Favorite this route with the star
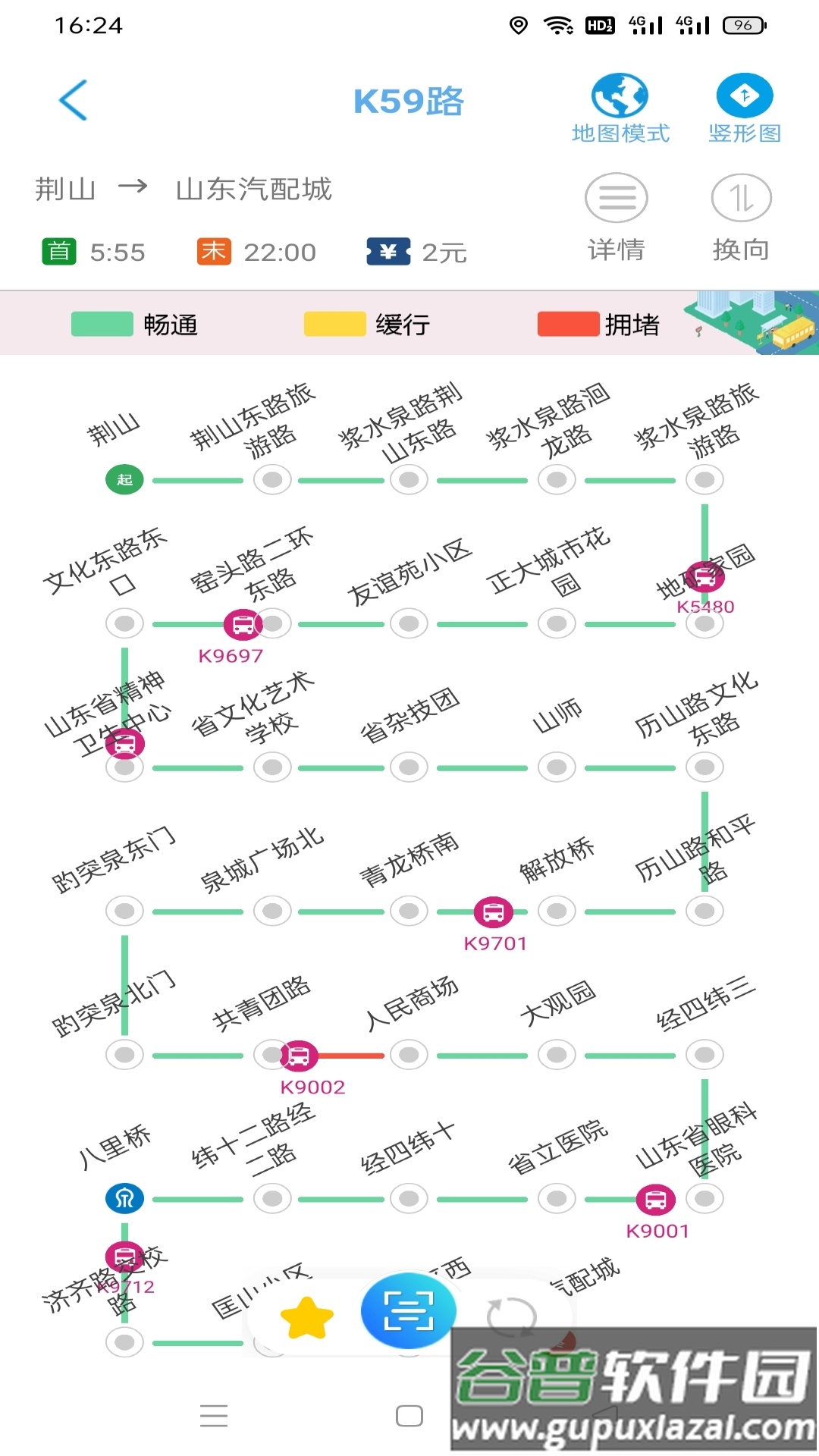The height and width of the screenshot is (1456, 819). point(307,1318)
